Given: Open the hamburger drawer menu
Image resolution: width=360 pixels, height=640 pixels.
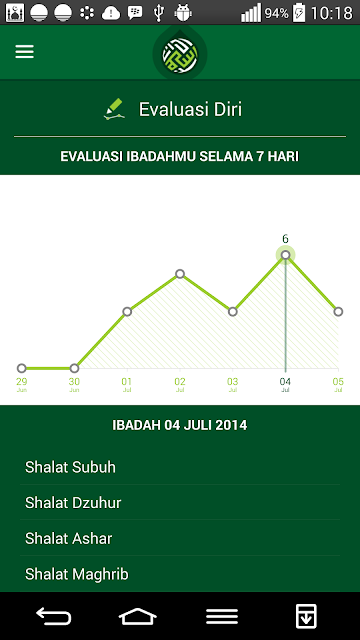Looking at the screenshot, I should click(24, 52).
